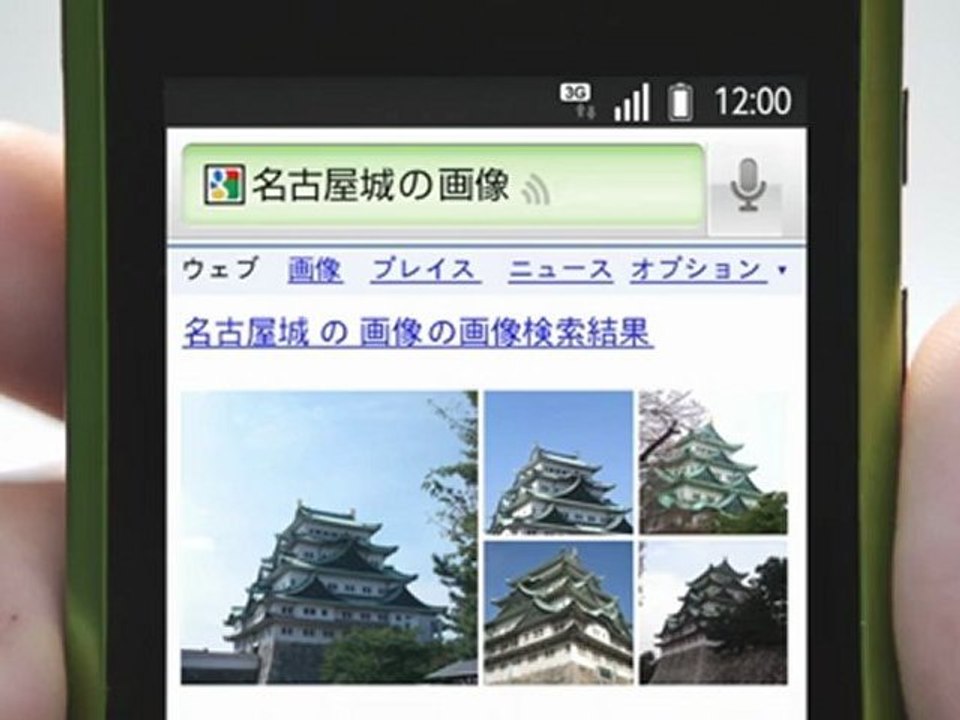
Task: Open the top-middle castle image against blue sky
Action: (x=559, y=463)
